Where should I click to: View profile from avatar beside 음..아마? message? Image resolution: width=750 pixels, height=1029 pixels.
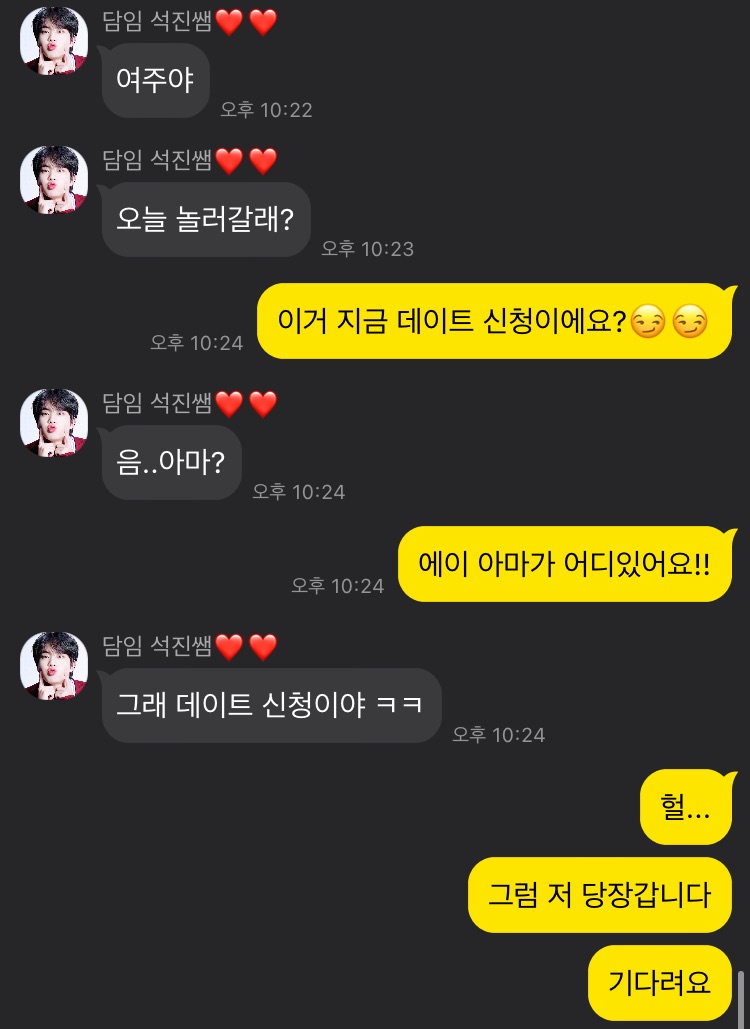click(54, 422)
